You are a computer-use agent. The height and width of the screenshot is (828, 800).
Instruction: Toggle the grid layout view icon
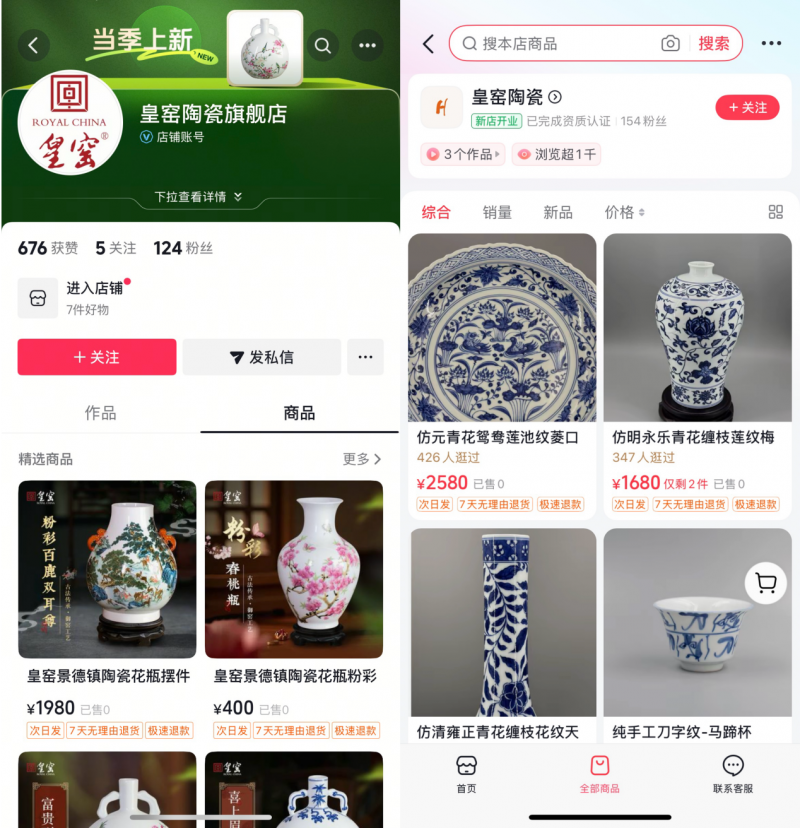pos(775,212)
